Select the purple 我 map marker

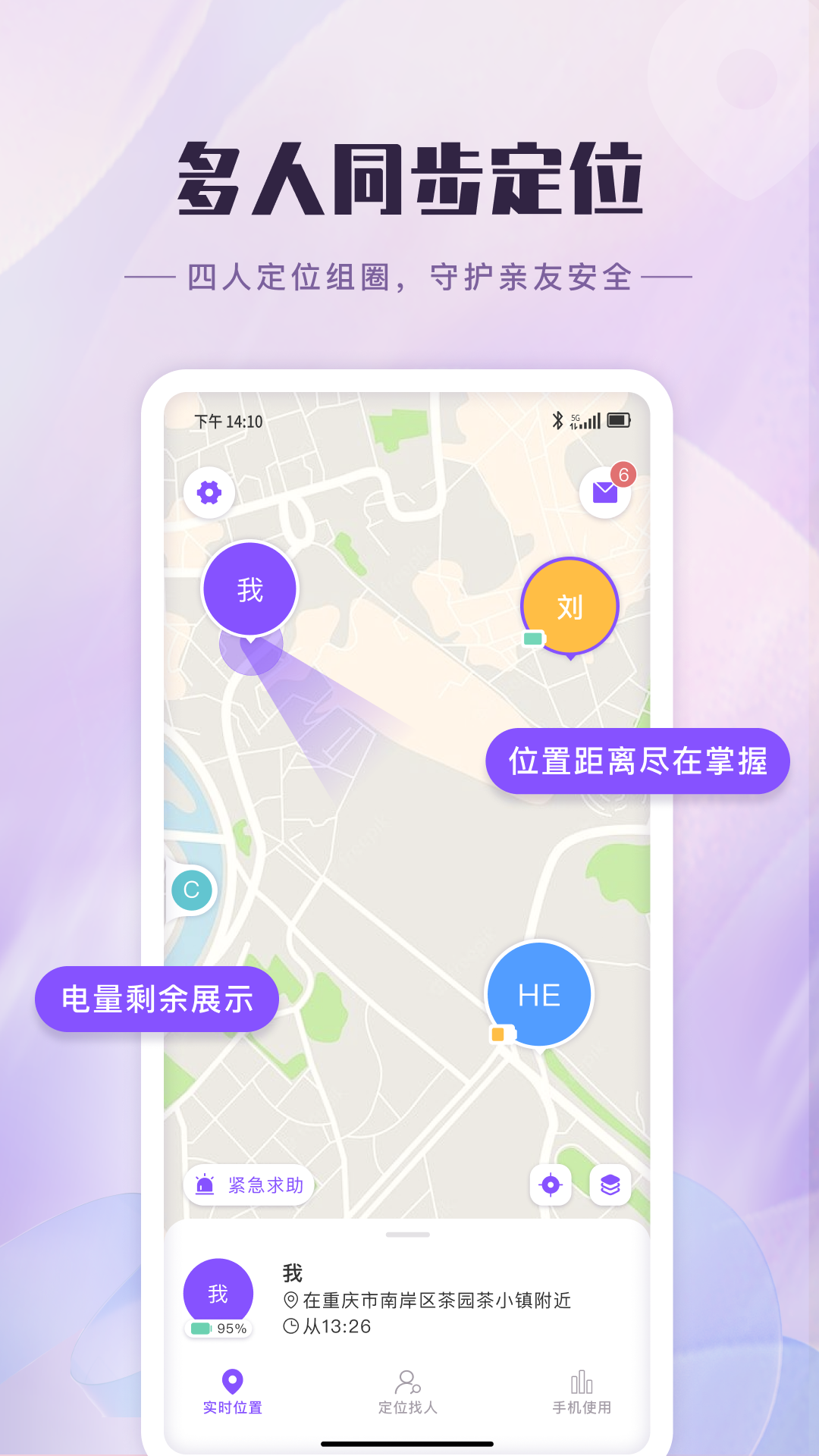pyautogui.click(x=249, y=588)
